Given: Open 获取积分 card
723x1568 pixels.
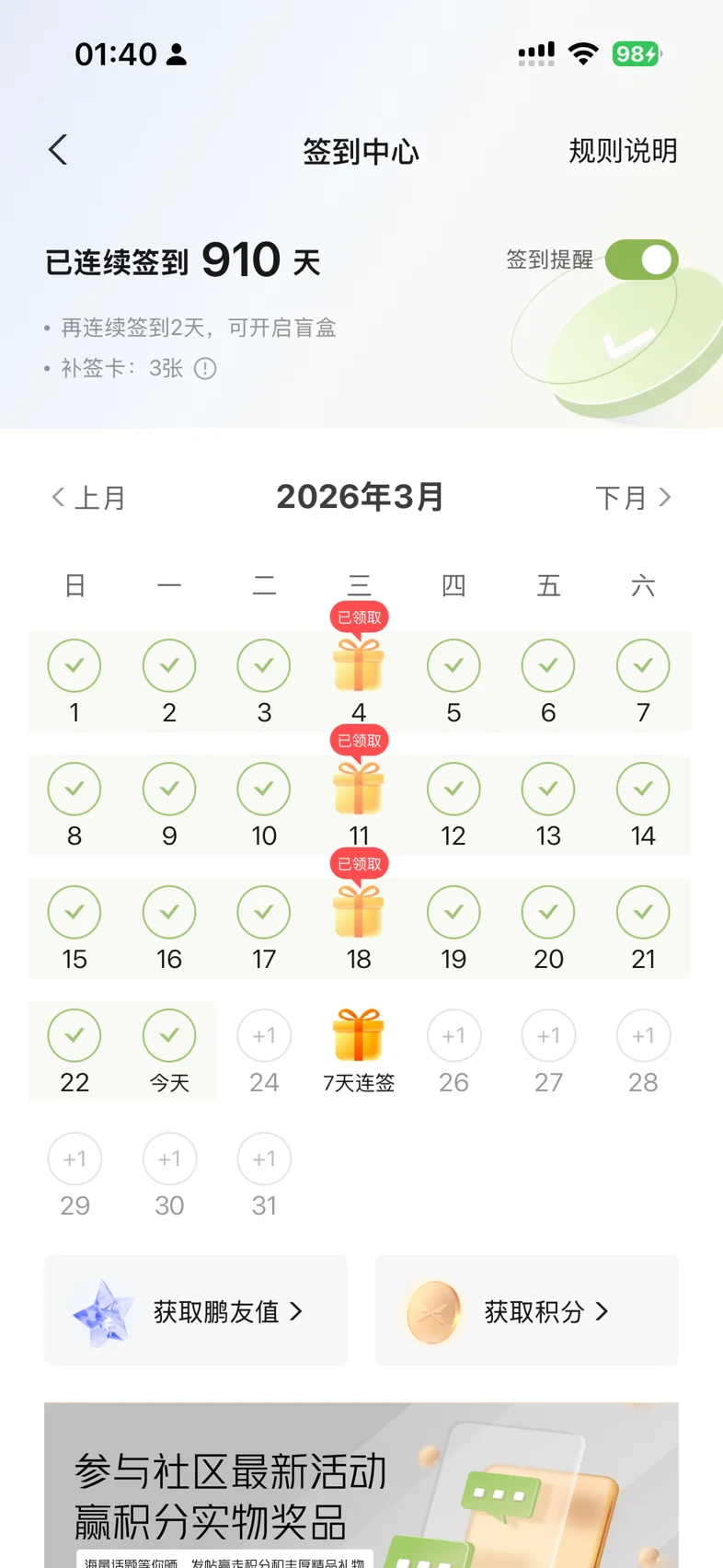Looking at the screenshot, I should click(x=526, y=1311).
